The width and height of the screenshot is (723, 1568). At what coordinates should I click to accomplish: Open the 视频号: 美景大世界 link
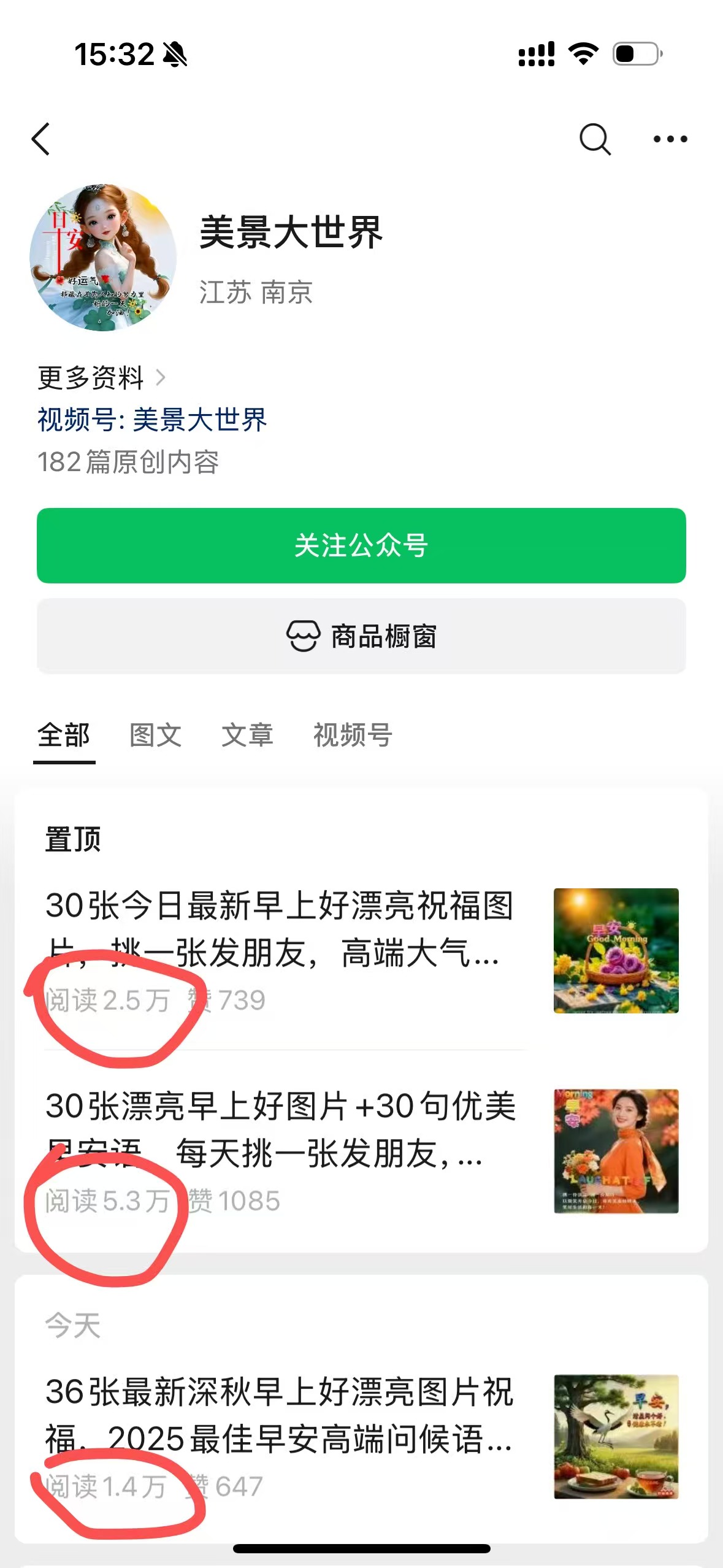click(x=152, y=420)
